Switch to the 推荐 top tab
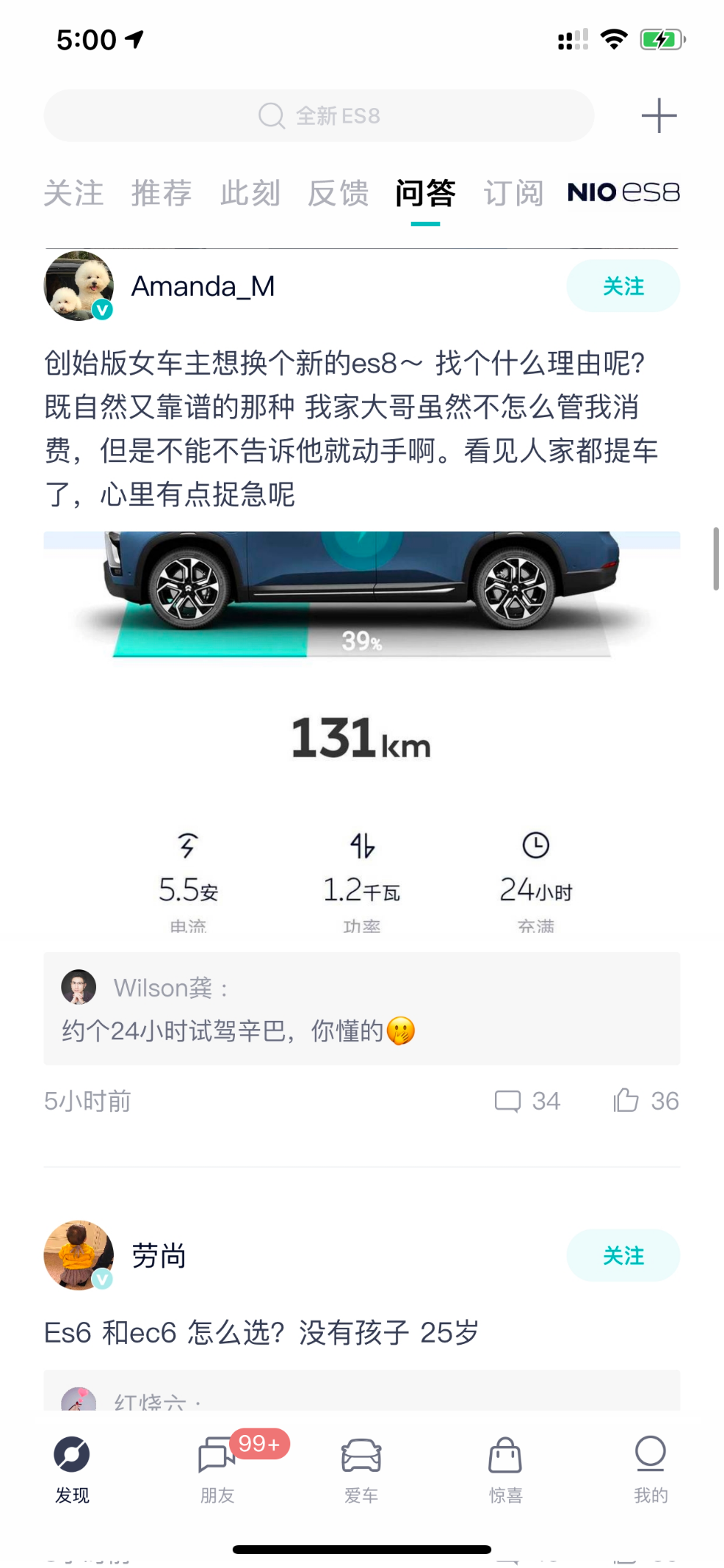This screenshot has height=1568, width=724. click(x=162, y=193)
